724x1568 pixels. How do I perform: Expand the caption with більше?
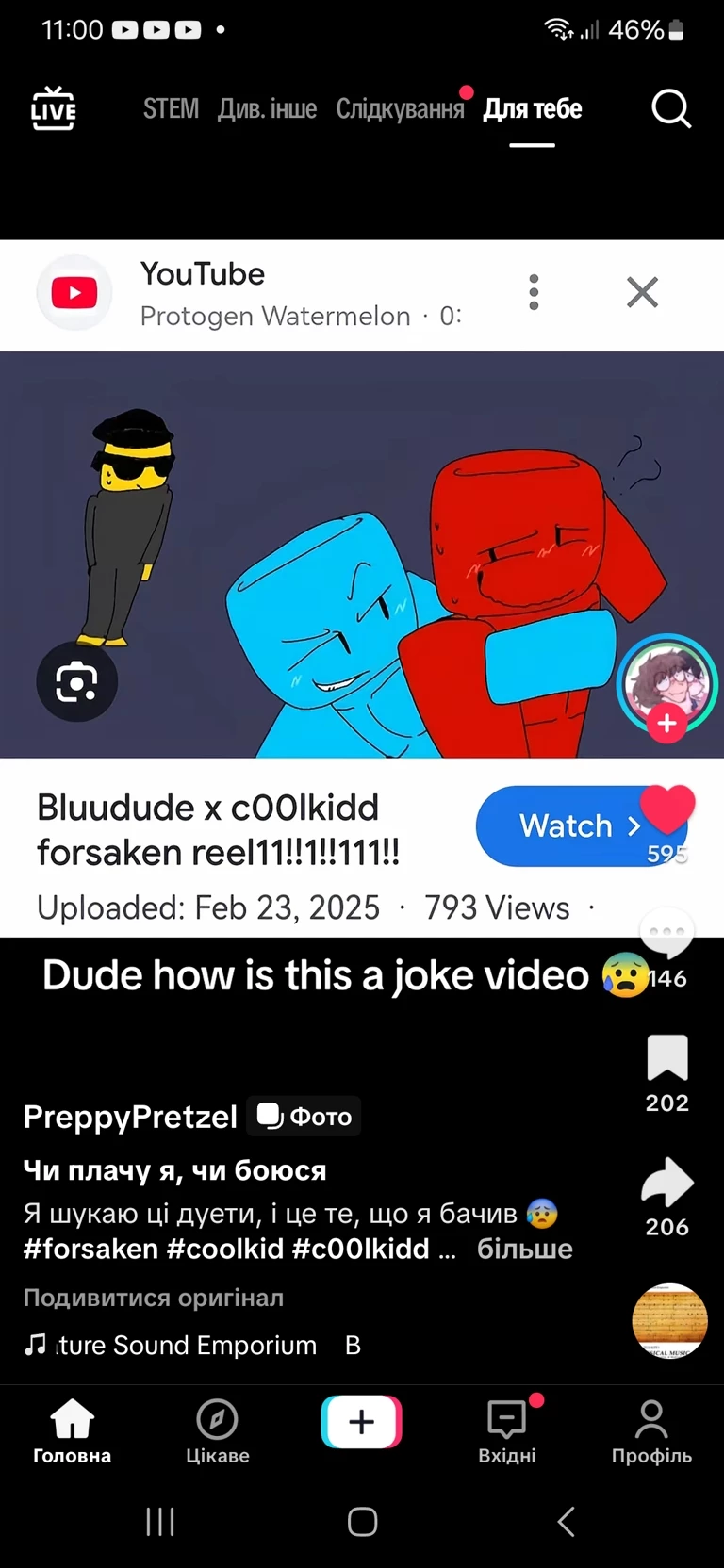click(x=525, y=1249)
